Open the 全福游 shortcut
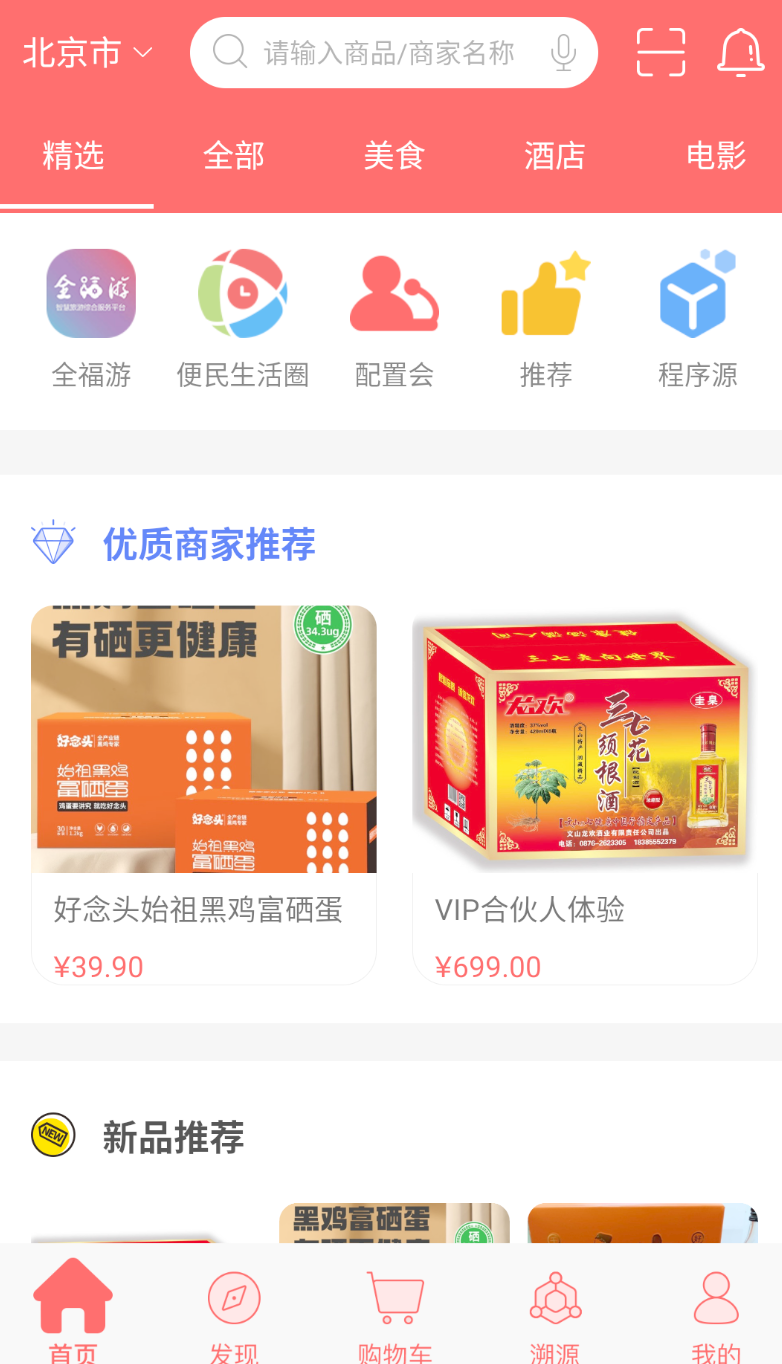The height and width of the screenshot is (1364, 782). click(x=91, y=319)
